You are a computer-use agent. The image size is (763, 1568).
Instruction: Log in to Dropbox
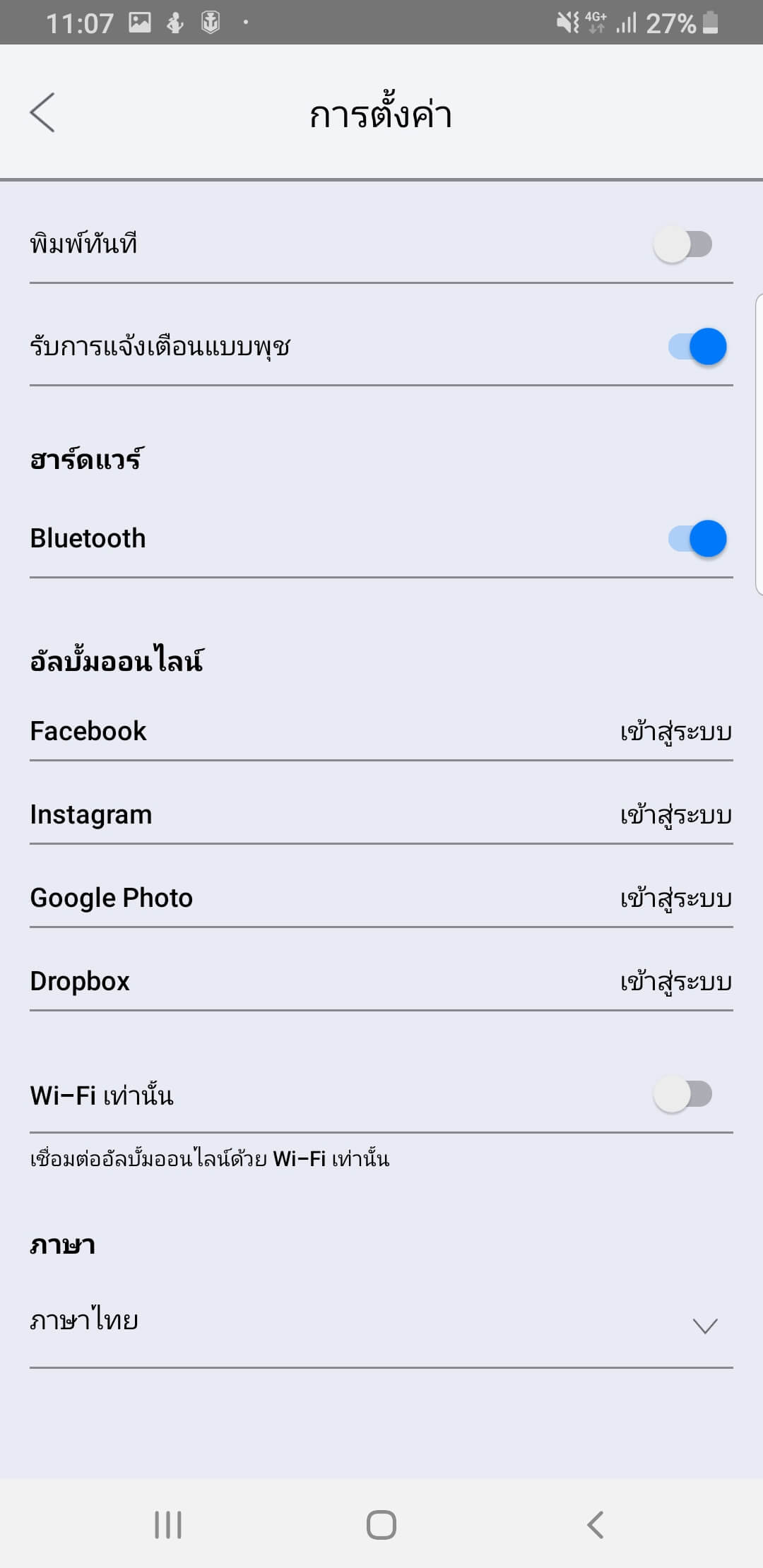(x=675, y=982)
